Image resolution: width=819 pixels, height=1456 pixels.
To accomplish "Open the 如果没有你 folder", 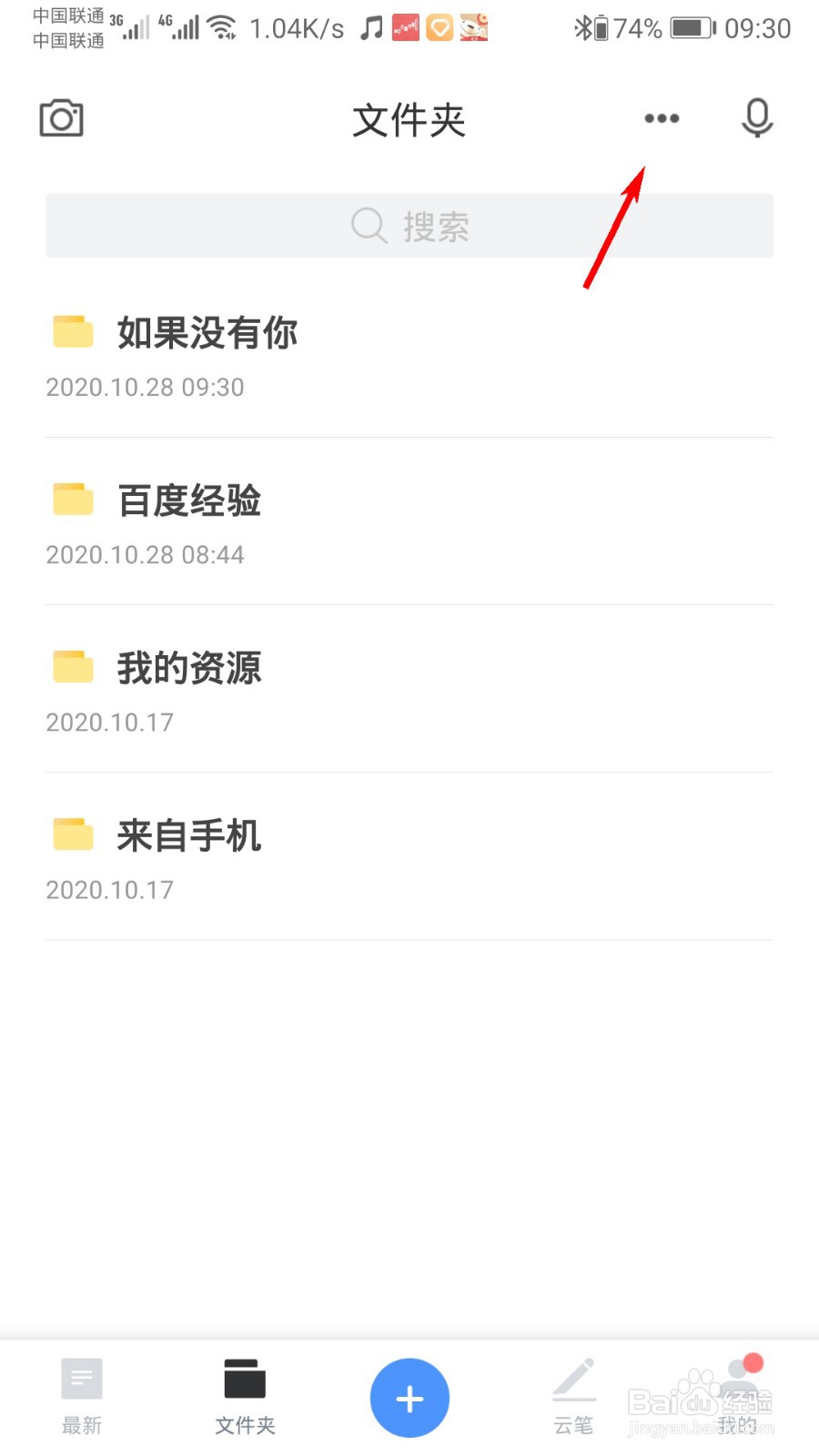I will pyautogui.click(x=409, y=355).
